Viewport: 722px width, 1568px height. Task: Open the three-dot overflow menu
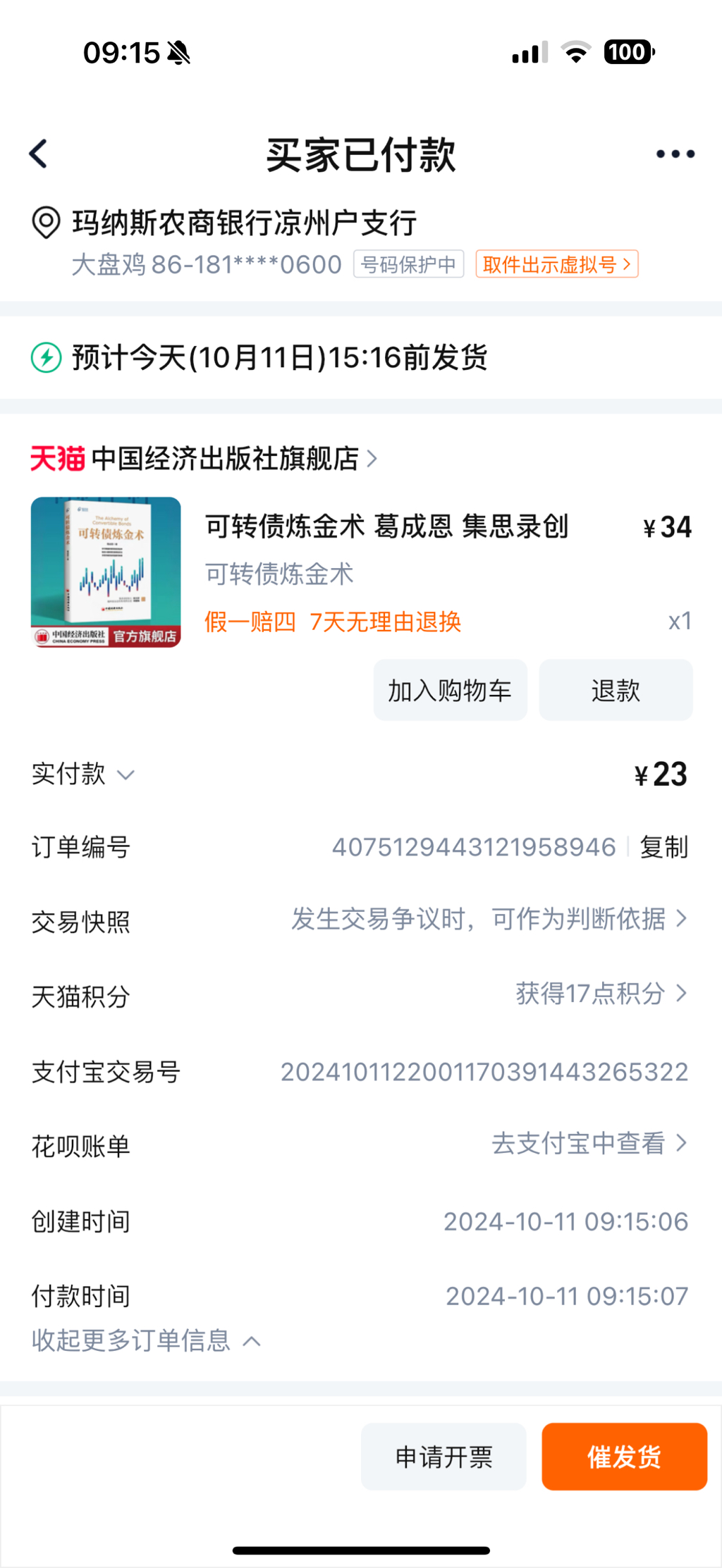[675, 154]
